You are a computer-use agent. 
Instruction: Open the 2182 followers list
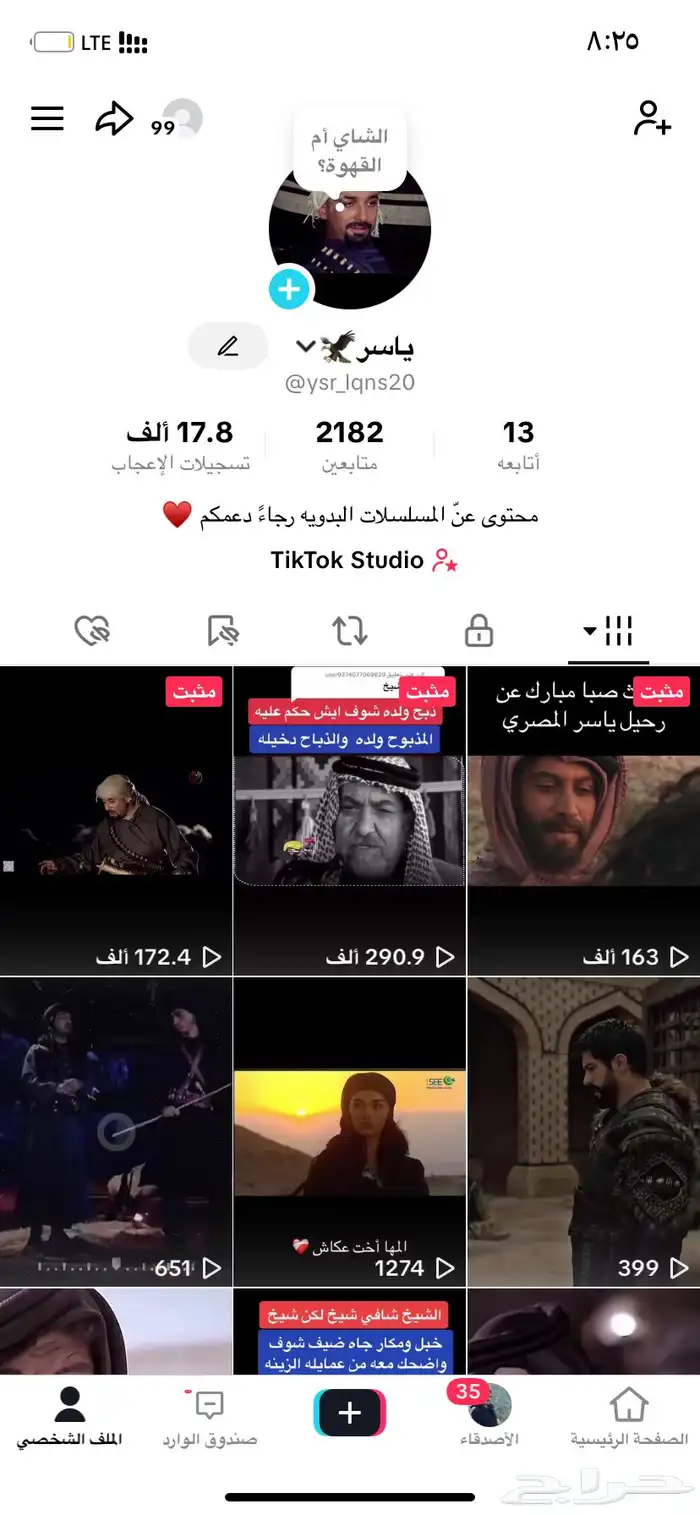(x=349, y=445)
